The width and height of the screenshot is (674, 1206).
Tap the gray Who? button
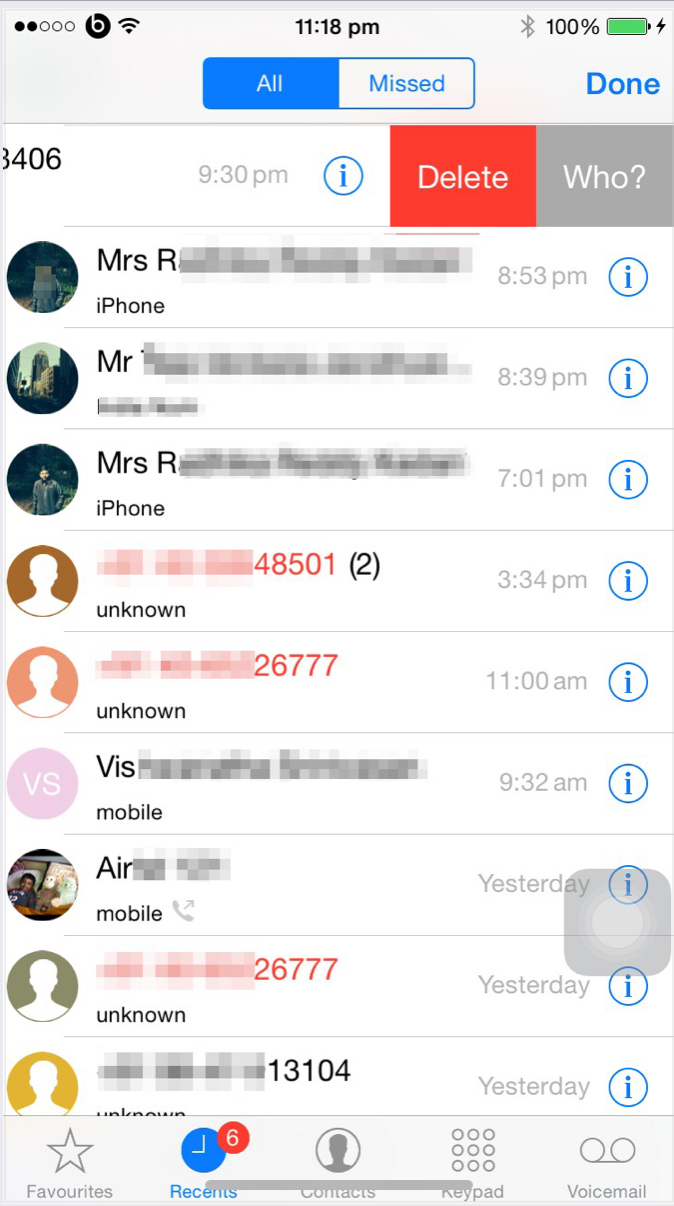tap(604, 177)
